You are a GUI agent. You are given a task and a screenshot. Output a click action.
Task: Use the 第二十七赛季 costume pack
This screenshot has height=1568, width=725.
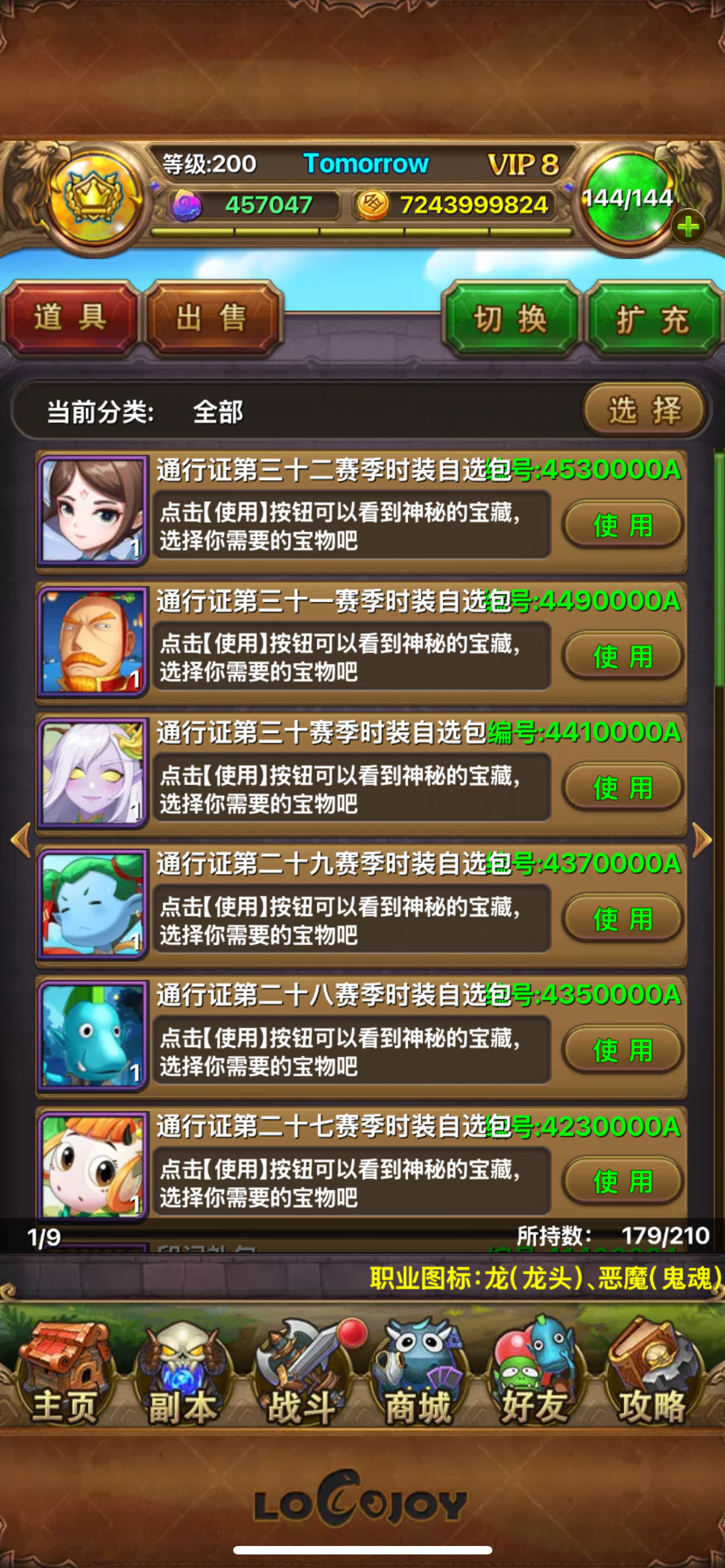coord(622,1181)
